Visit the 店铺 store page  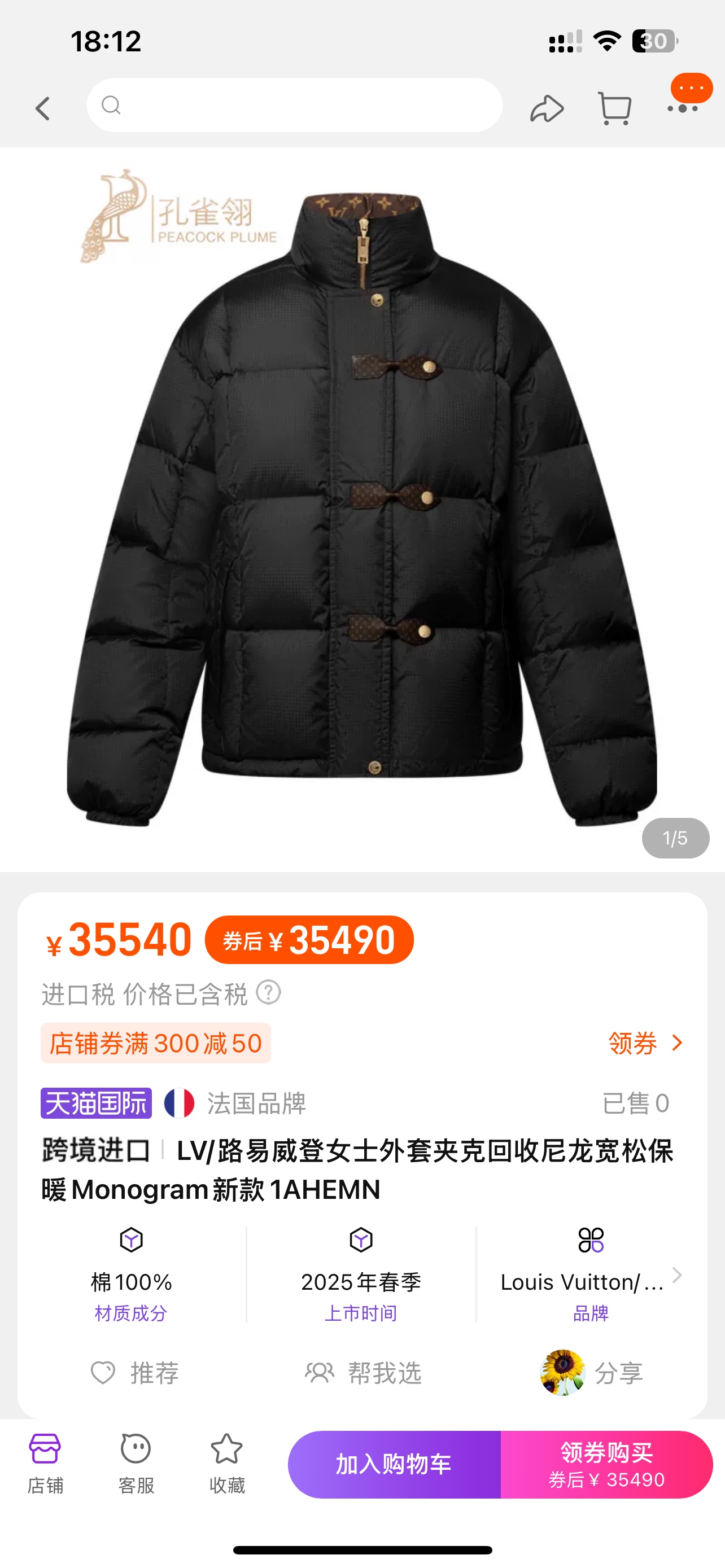[45, 1464]
